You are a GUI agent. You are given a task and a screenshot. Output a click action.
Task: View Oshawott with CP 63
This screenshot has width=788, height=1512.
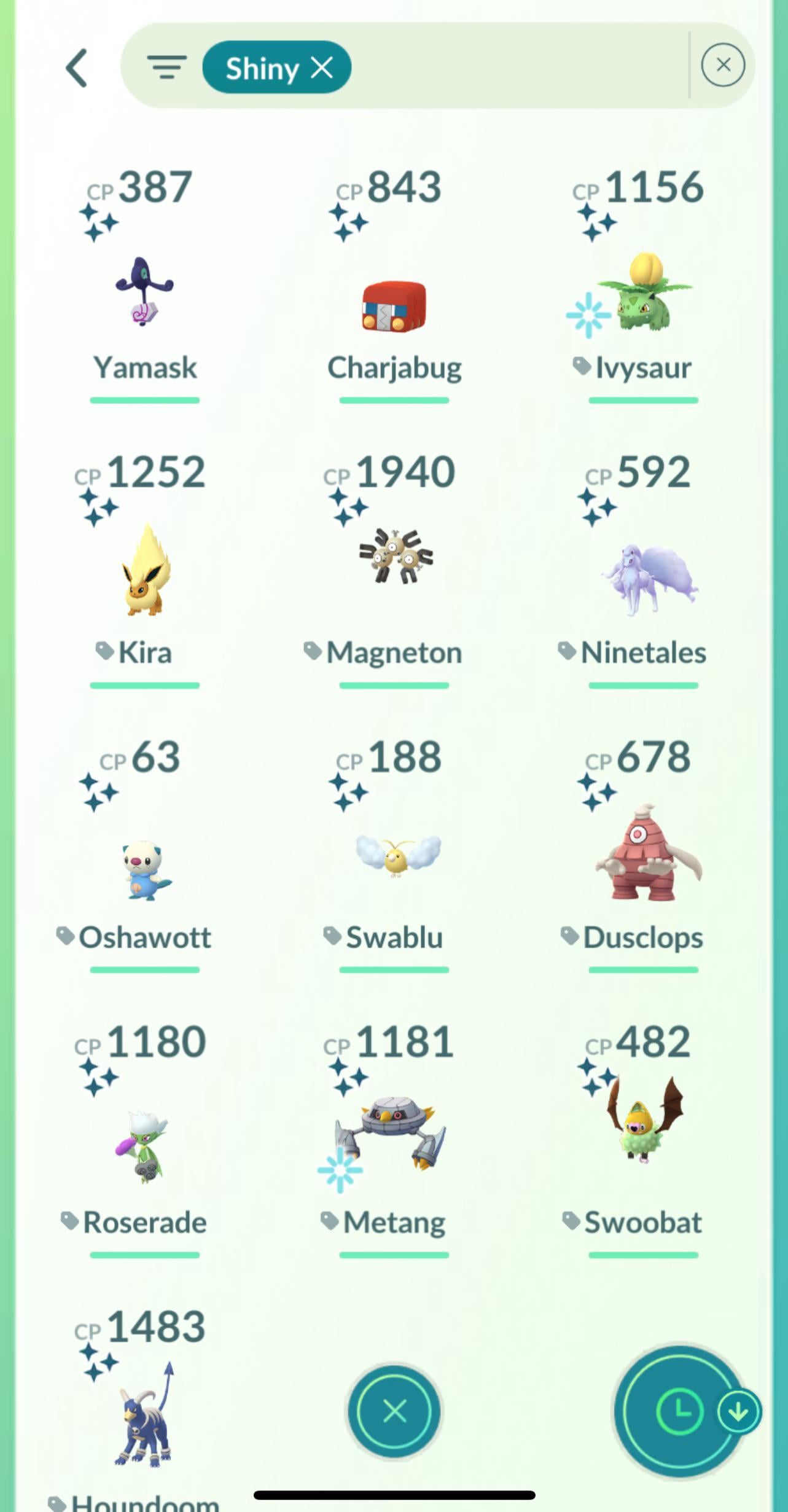[x=145, y=869]
